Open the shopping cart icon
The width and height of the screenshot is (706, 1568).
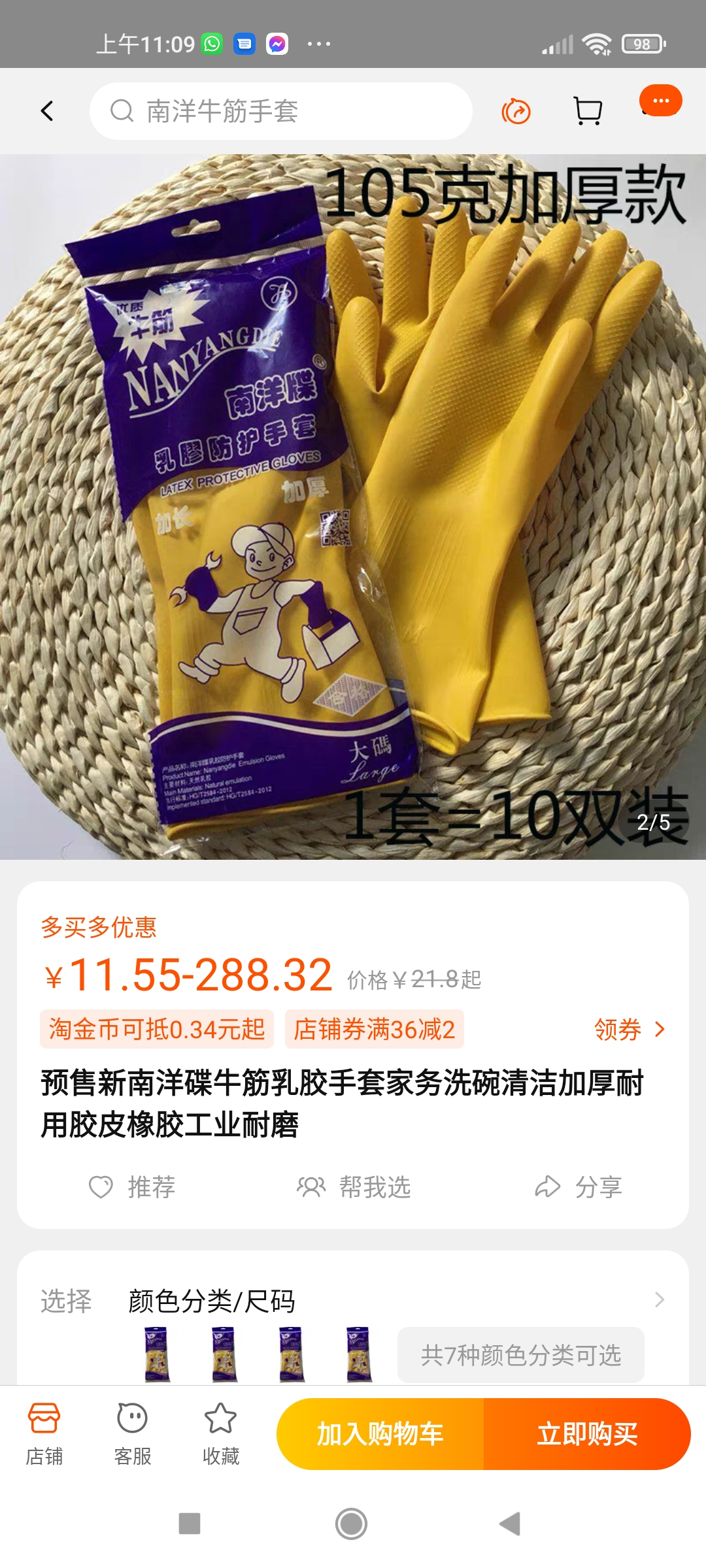[588, 111]
